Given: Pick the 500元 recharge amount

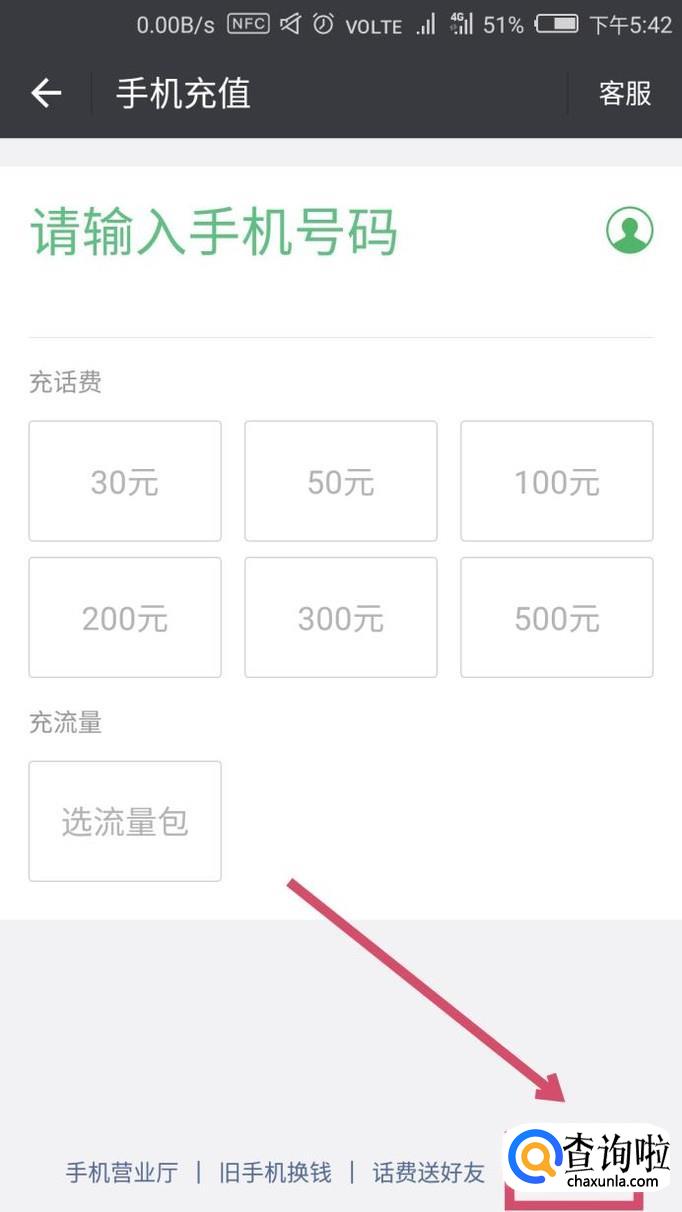Looking at the screenshot, I should click(557, 617).
